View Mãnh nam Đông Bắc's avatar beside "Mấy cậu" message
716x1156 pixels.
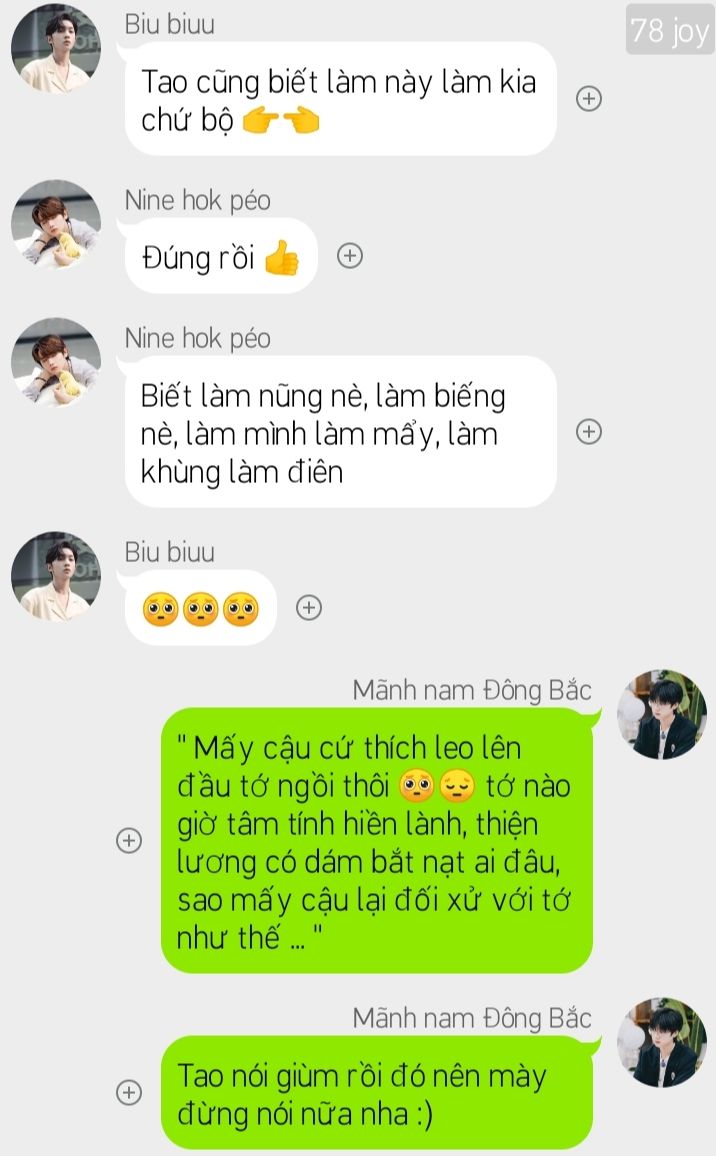662,715
